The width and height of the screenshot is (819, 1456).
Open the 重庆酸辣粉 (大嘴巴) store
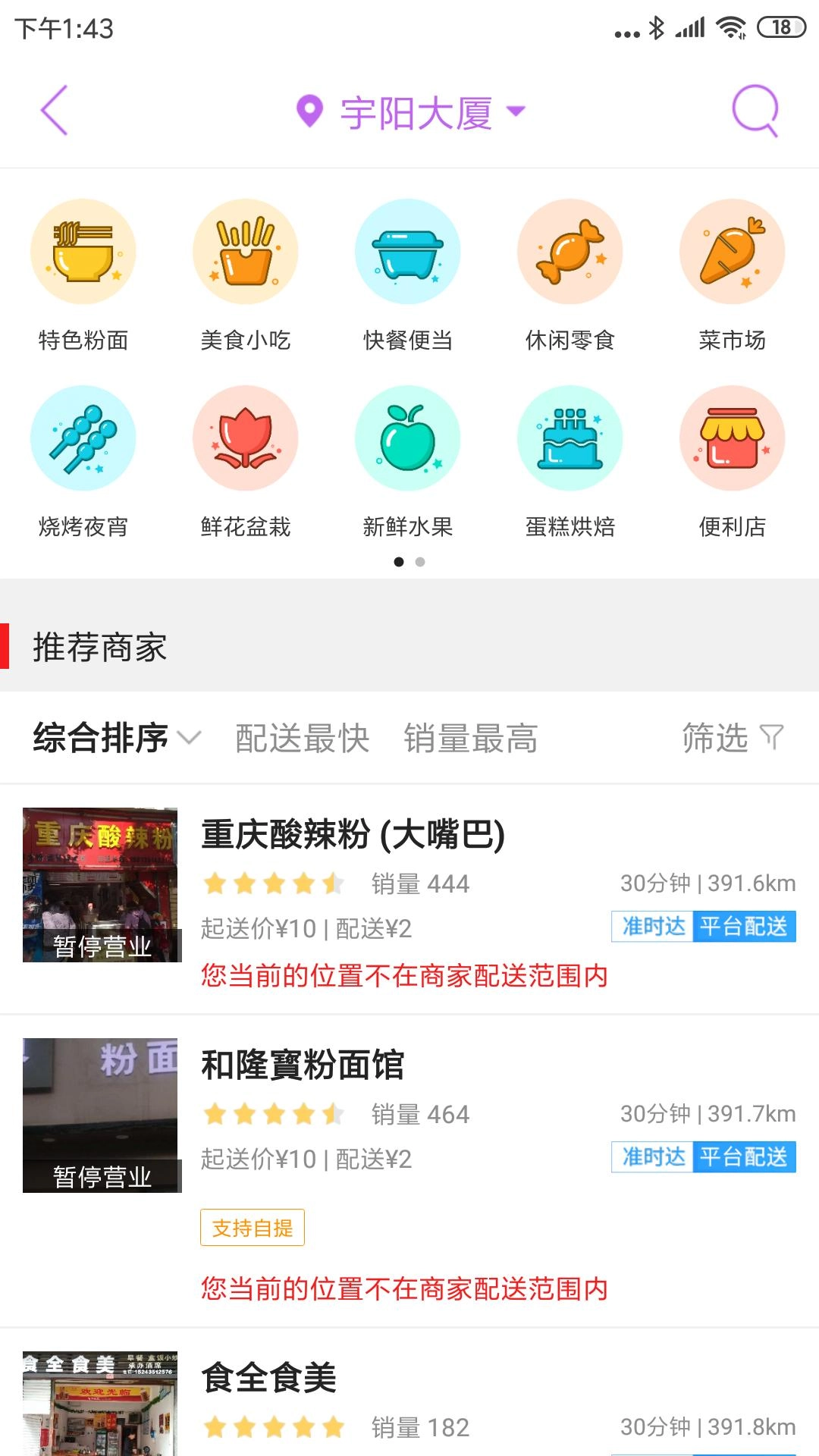pyautogui.click(x=353, y=835)
